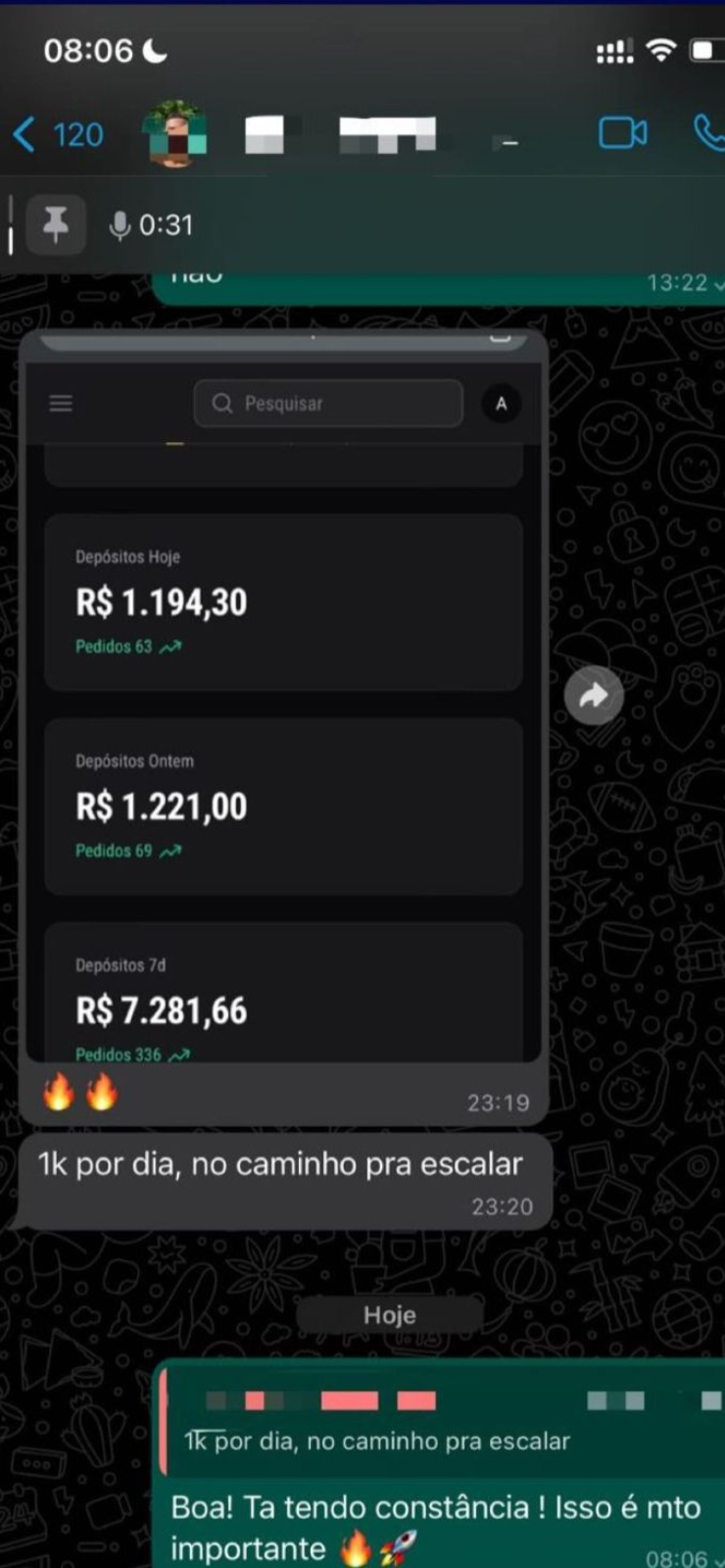725x1568 pixels.
Task: Tap the moon focus icon next to 08:06
Action: click(x=155, y=49)
